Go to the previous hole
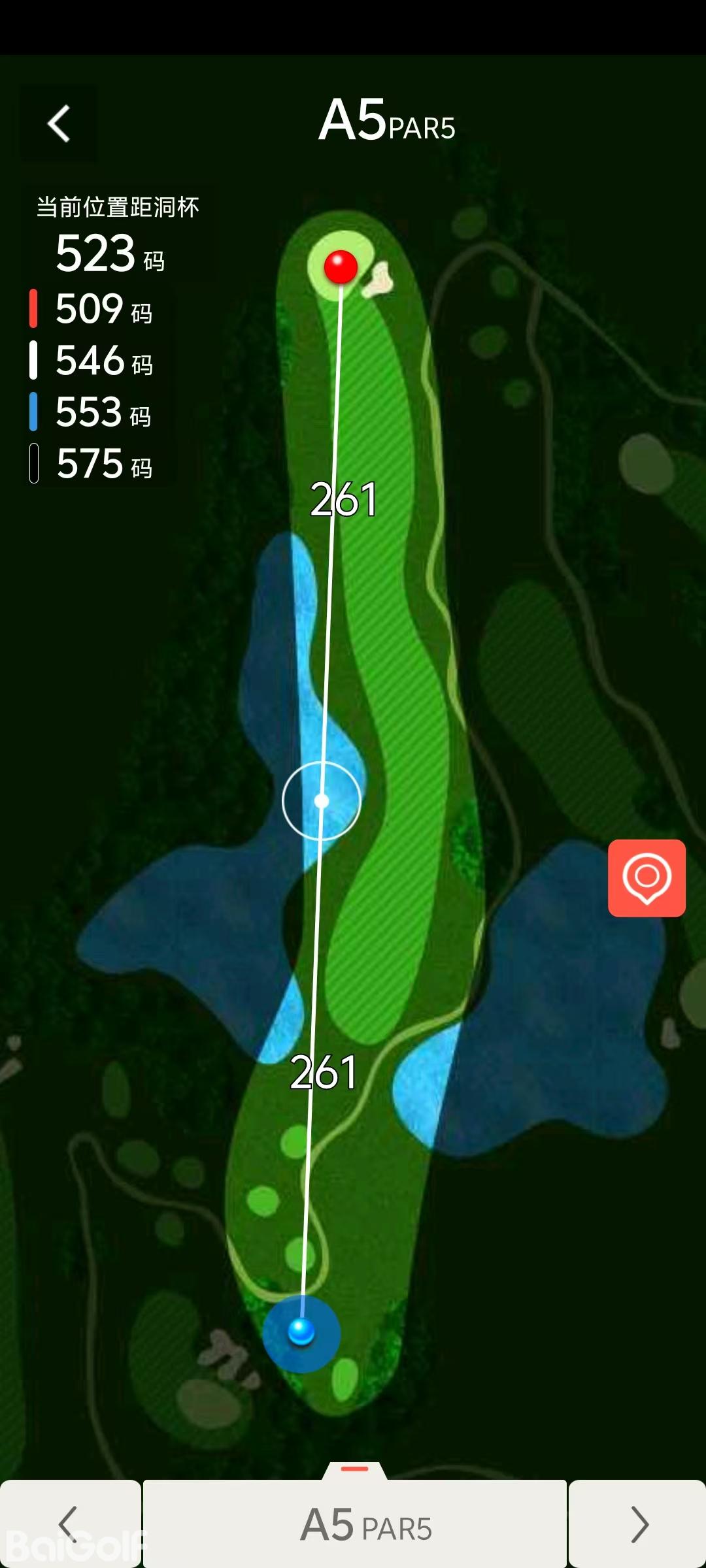706x1568 pixels. (69, 1524)
